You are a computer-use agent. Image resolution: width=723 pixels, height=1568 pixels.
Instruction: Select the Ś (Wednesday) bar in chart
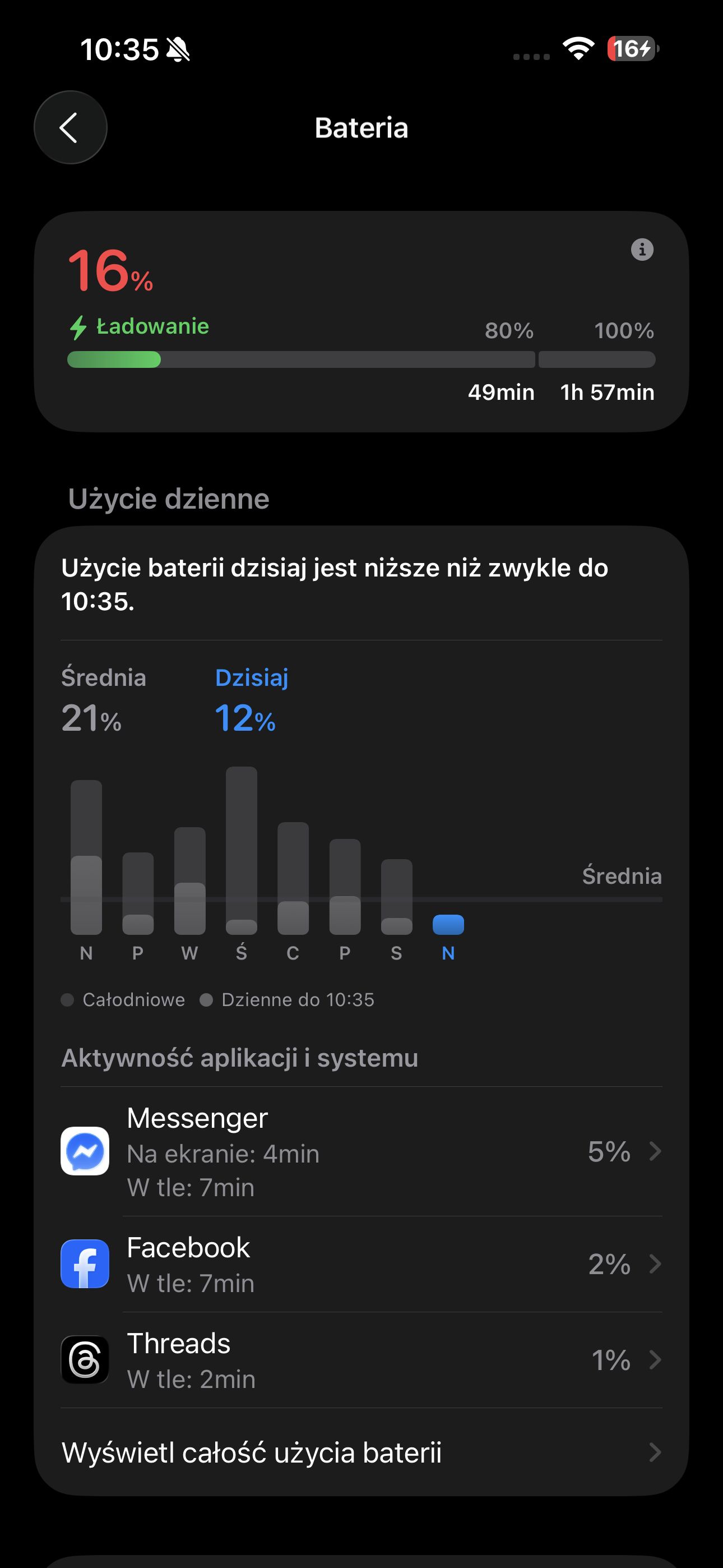click(x=242, y=850)
